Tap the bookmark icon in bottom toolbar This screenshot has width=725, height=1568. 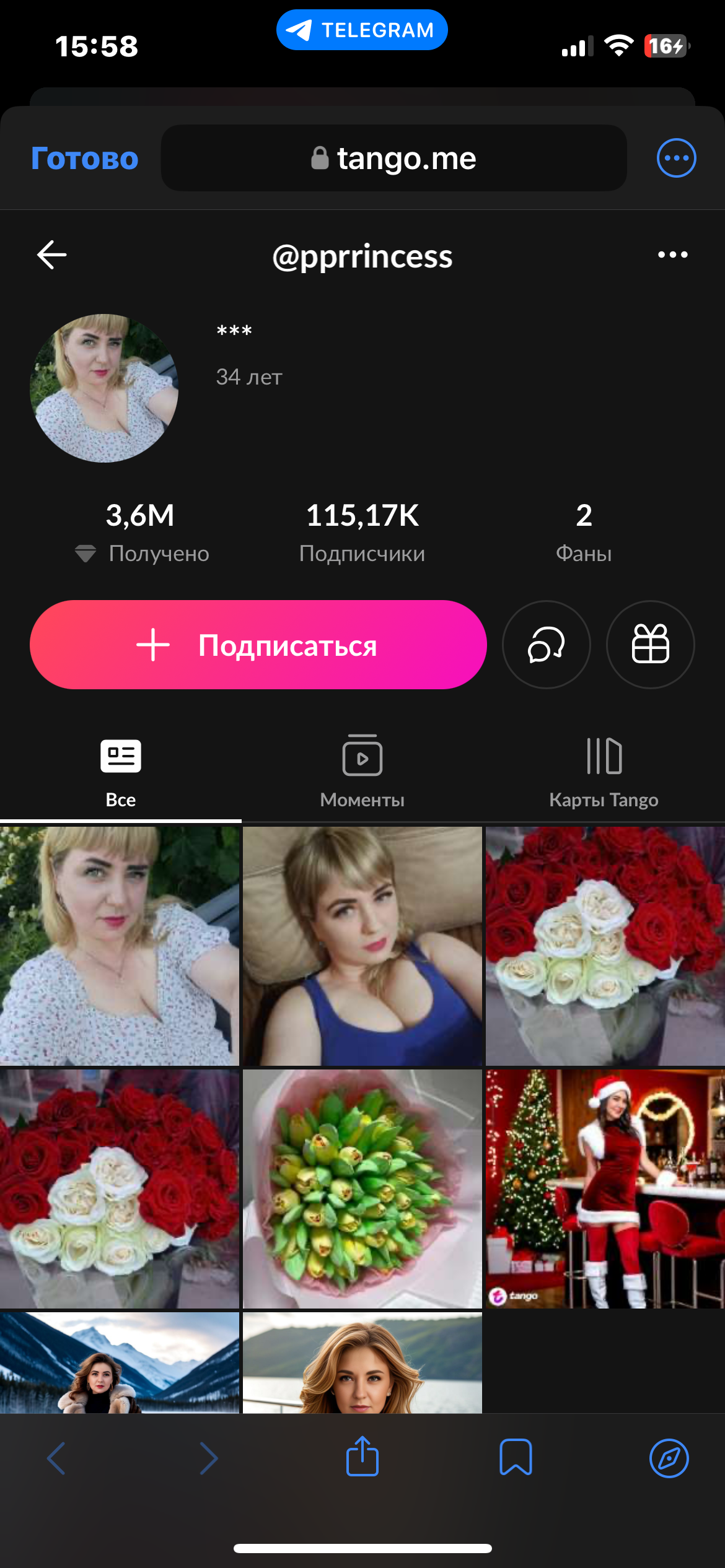click(516, 1457)
